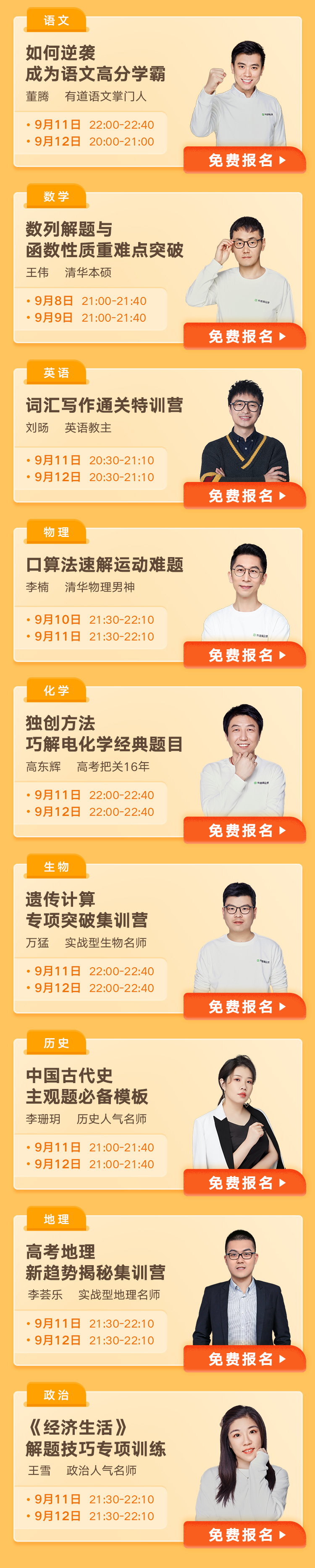
Task: Register for 王伟's 数学 course
Action: (244, 336)
